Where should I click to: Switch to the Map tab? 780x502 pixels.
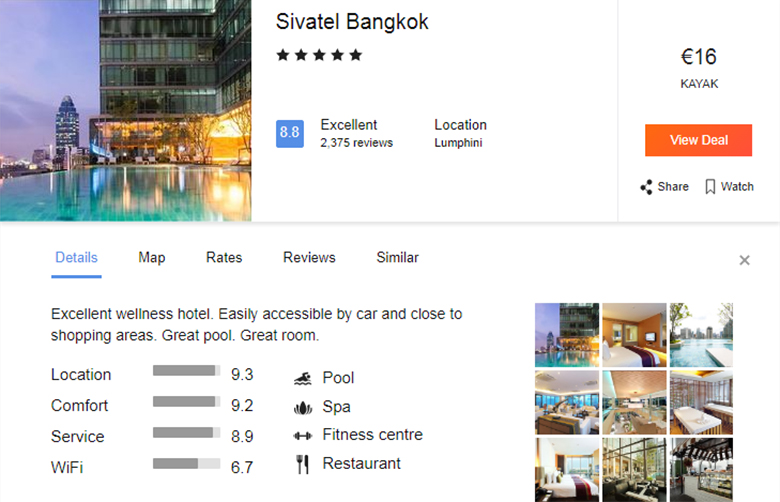click(x=152, y=258)
